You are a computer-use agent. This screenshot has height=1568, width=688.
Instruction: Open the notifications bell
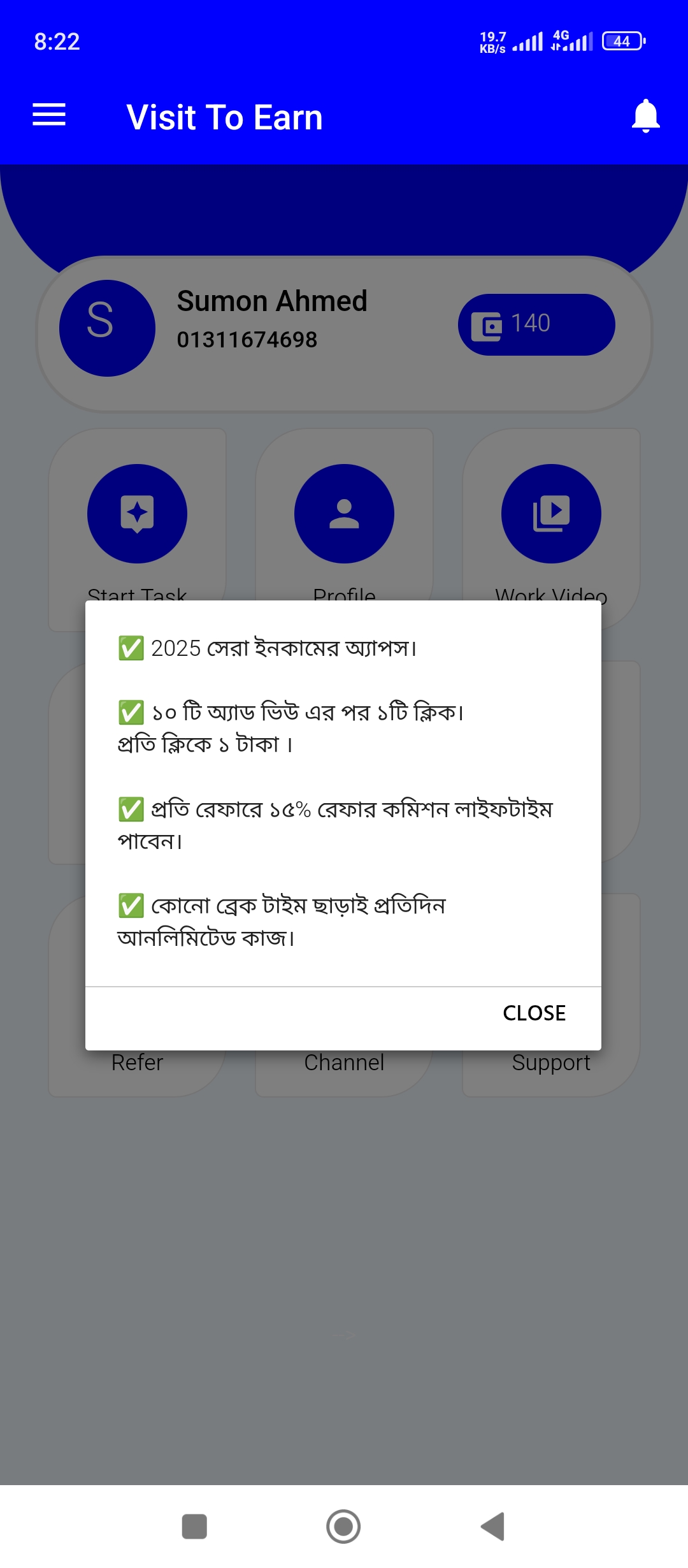[x=645, y=116]
